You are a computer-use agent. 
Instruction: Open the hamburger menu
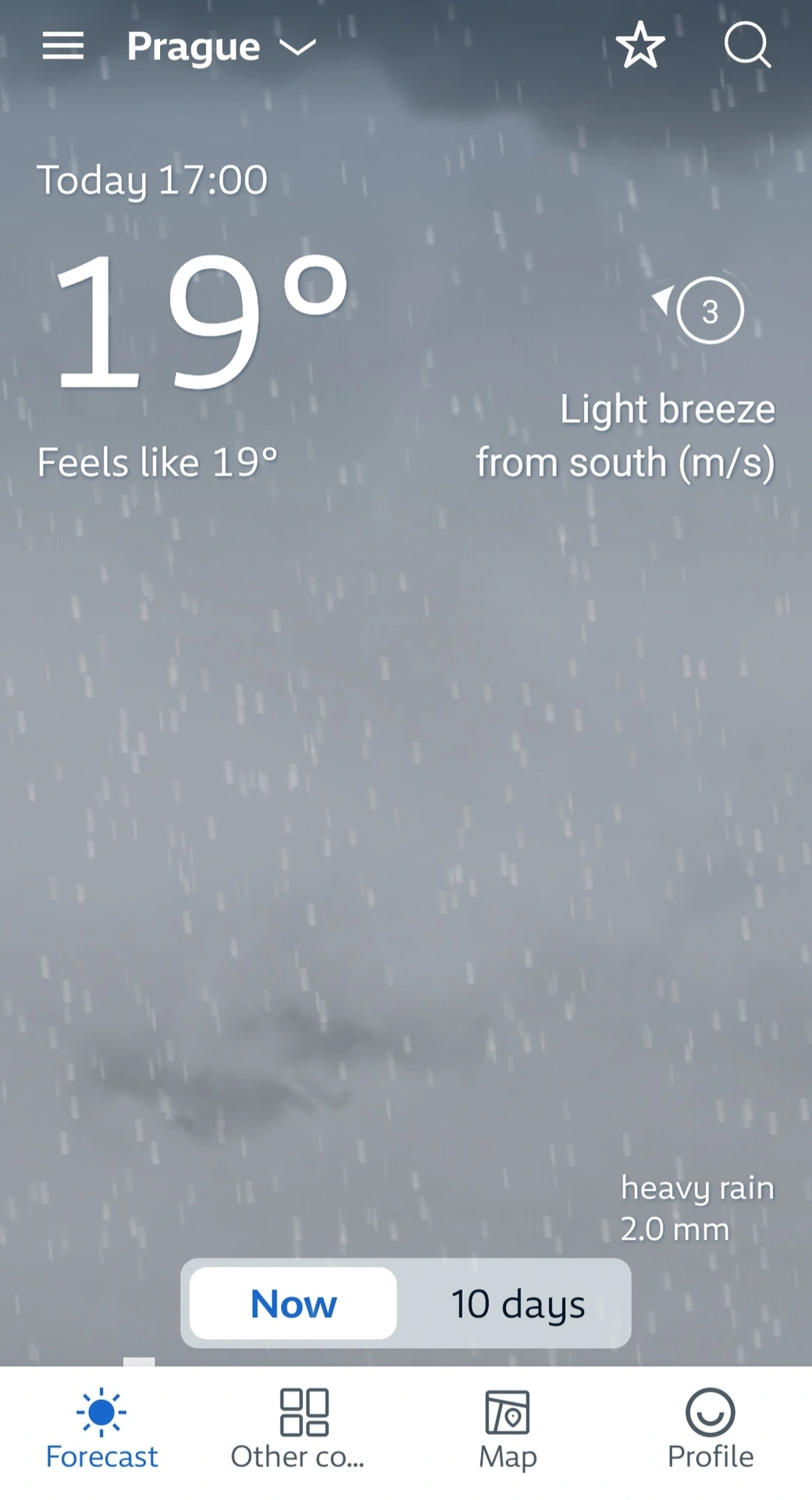(62, 46)
